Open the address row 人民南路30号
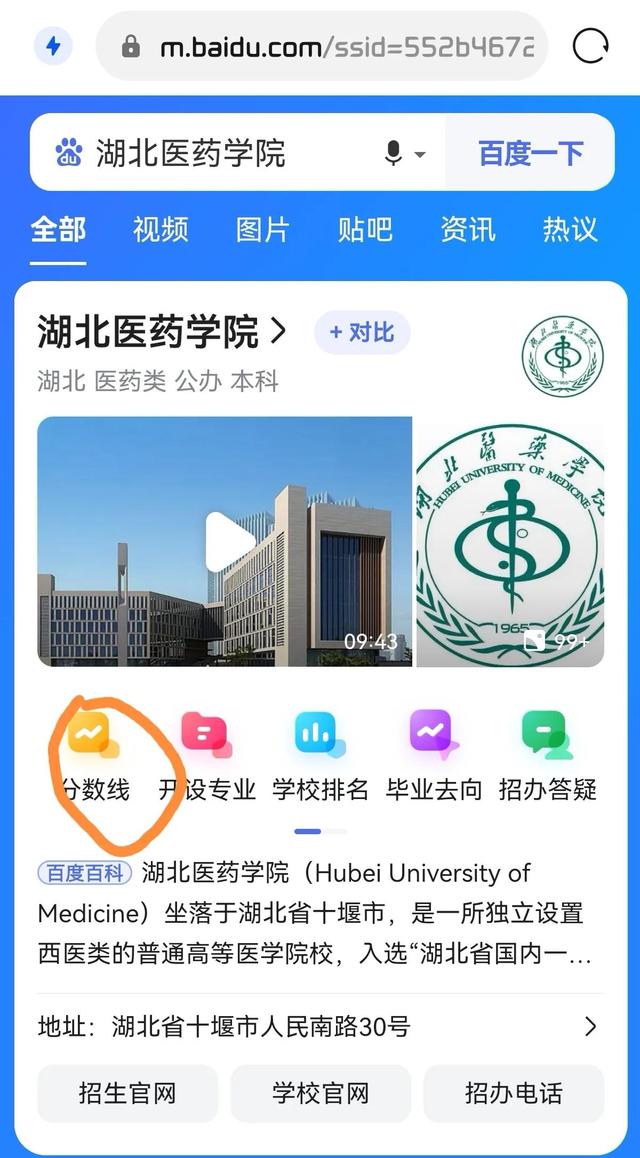 [x=320, y=1026]
